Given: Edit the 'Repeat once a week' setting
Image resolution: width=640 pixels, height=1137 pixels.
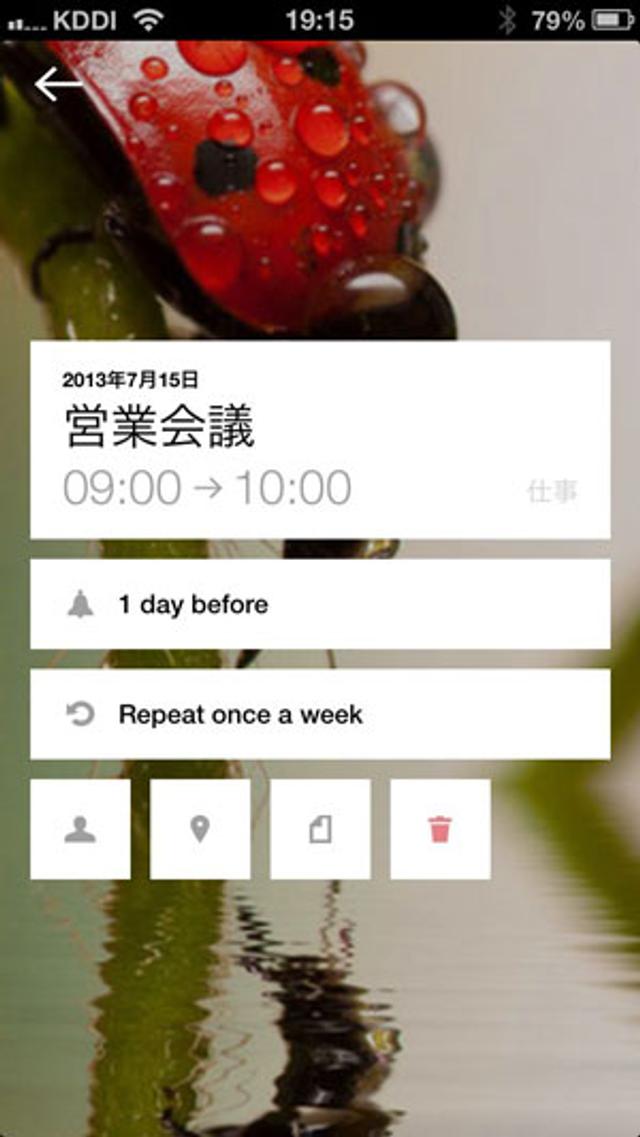Looking at the screenshot, I should coord(320,714).
